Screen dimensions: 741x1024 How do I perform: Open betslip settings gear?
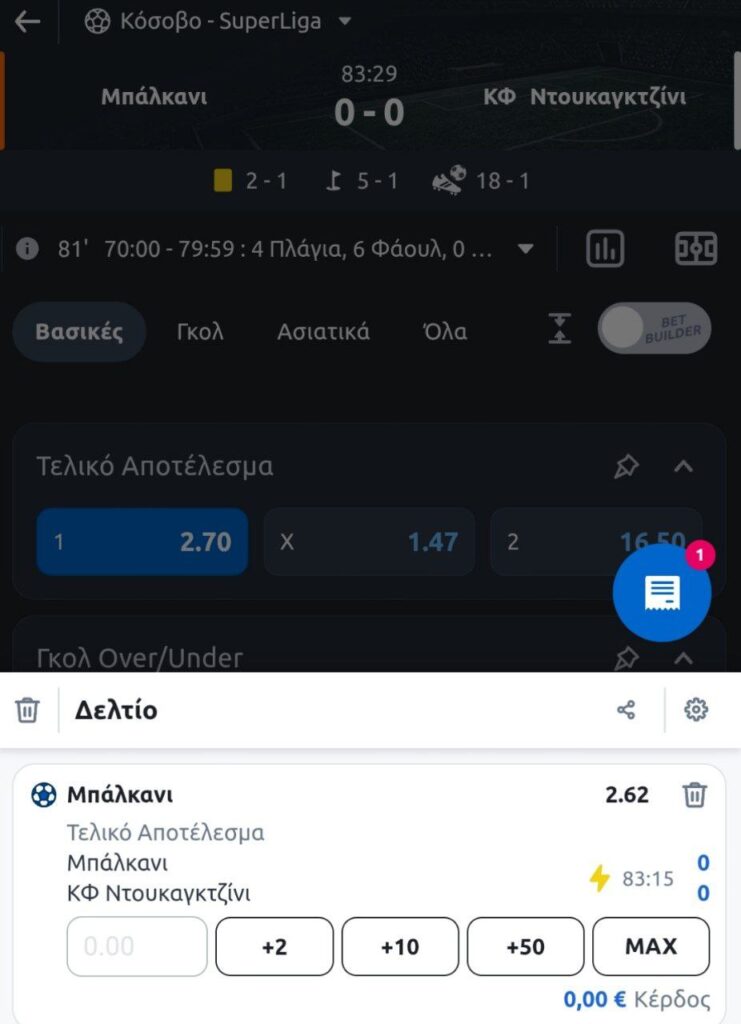[x=696, y=711]
